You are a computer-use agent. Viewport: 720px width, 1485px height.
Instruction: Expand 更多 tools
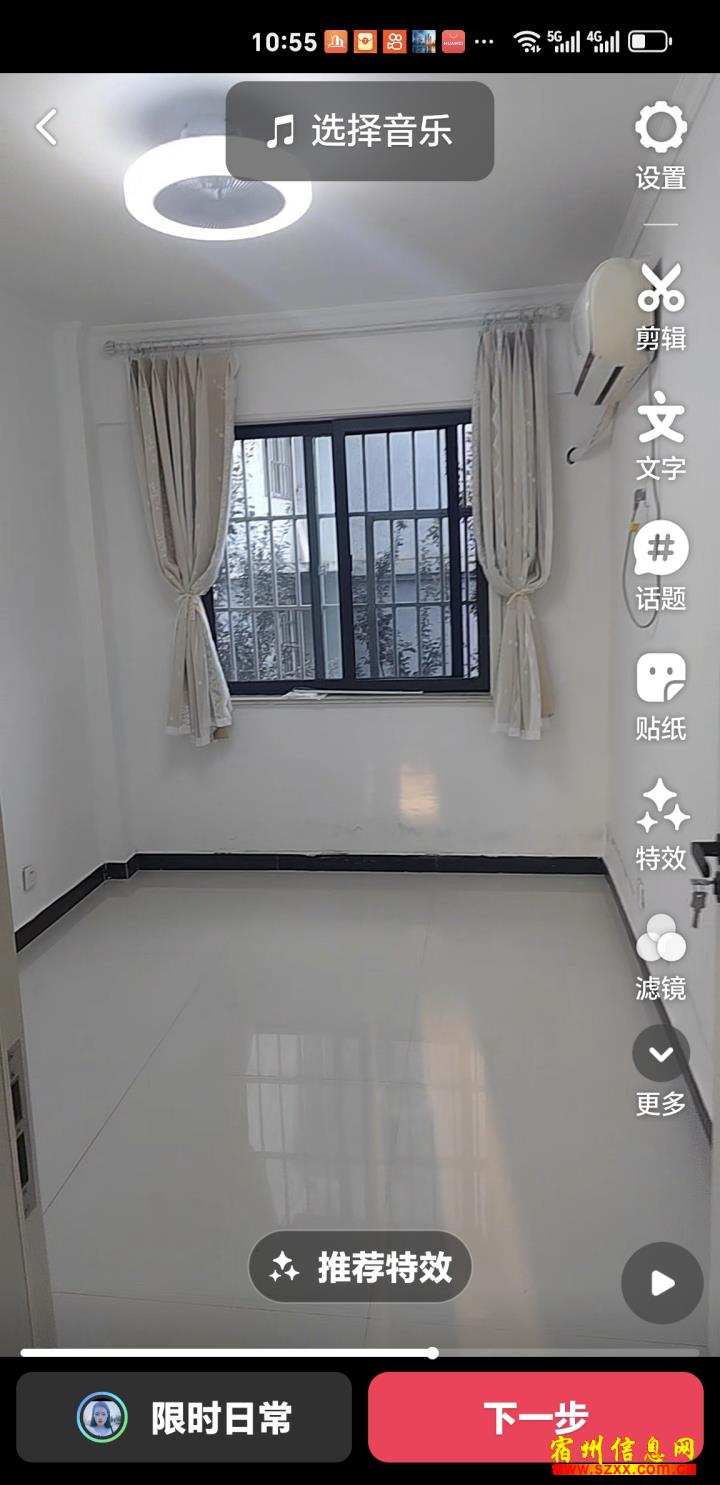click(x=661, y=1070)
